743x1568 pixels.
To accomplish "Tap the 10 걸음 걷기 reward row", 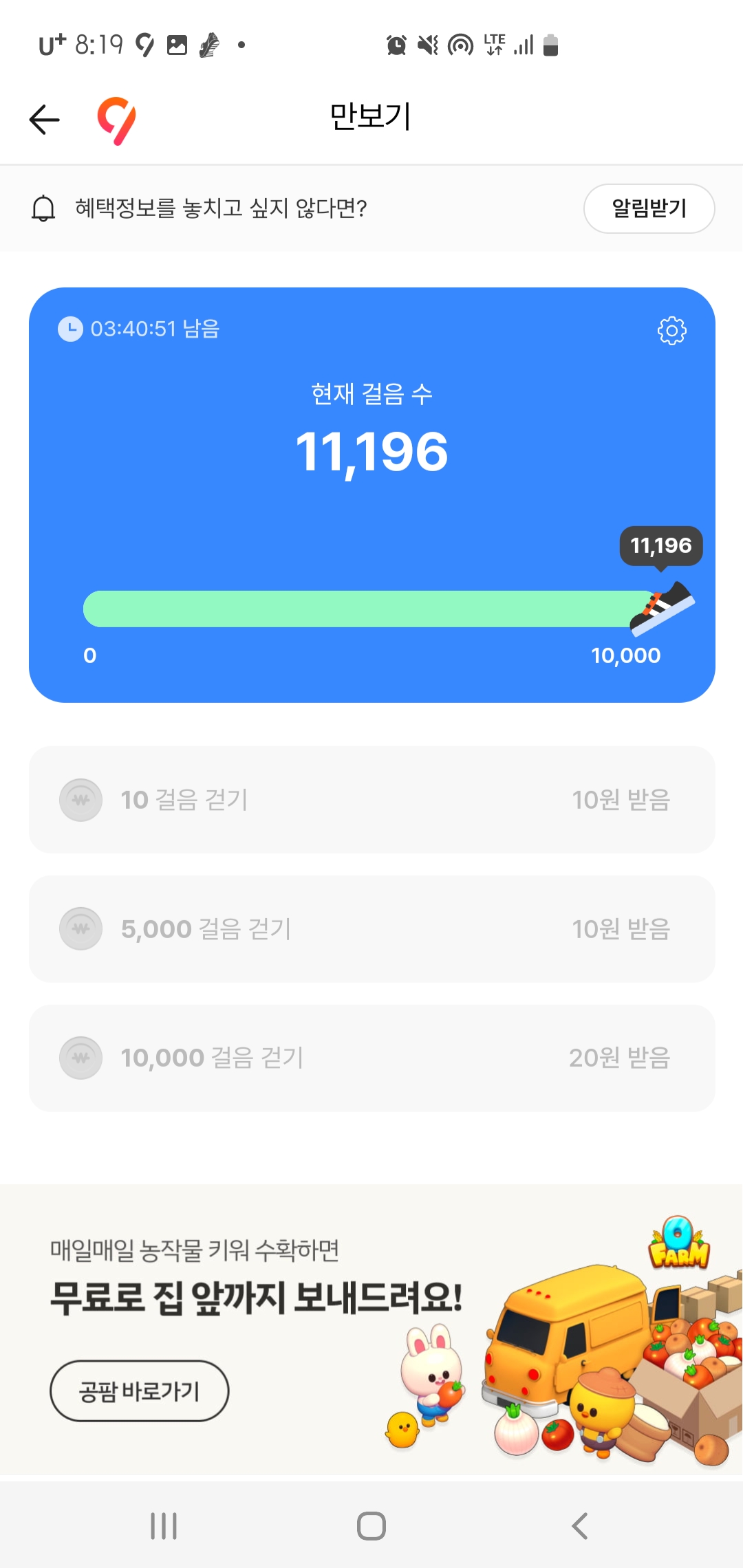I will click(371, 799).
